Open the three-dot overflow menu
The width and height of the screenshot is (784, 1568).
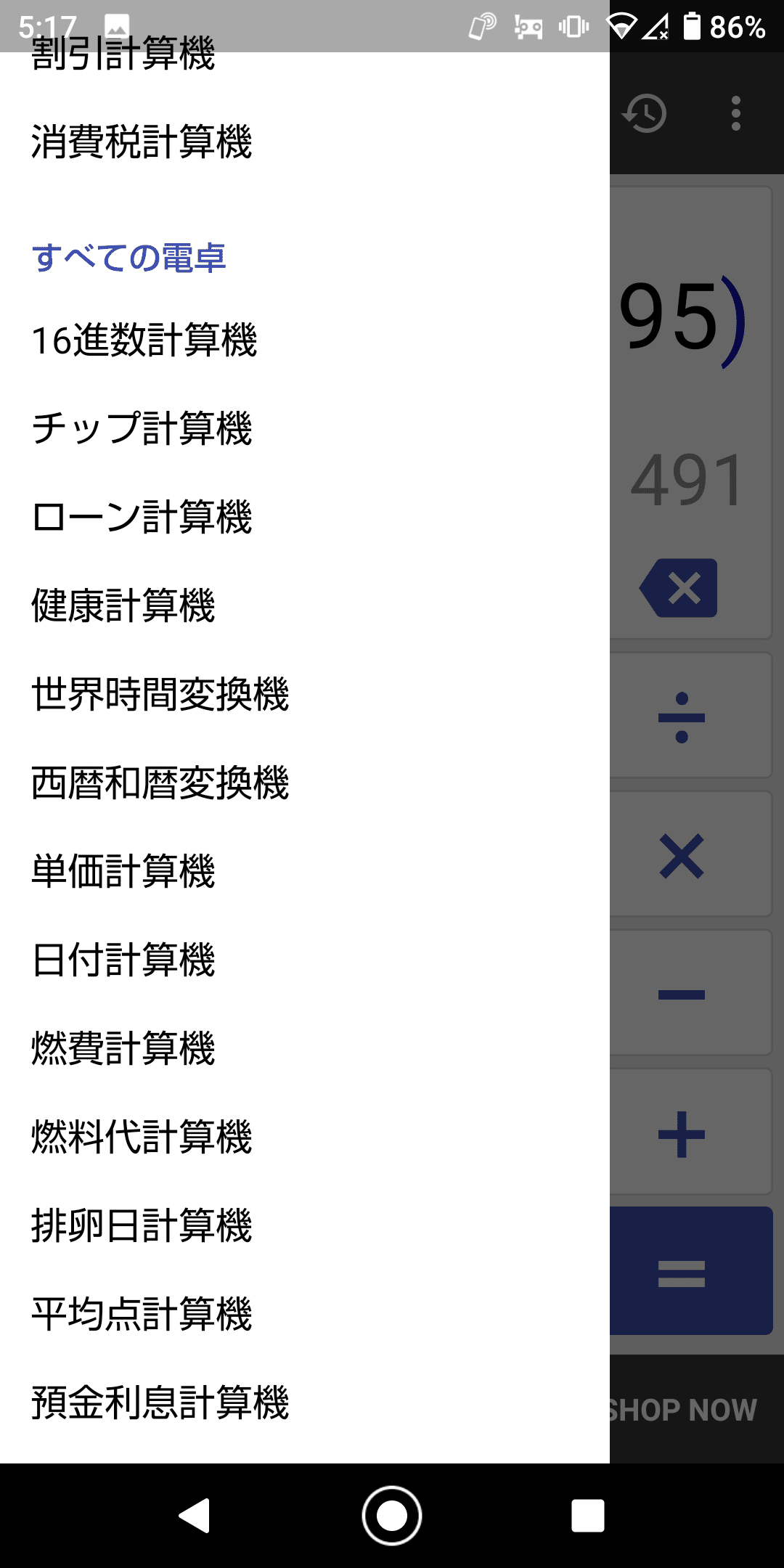[735, 113]
